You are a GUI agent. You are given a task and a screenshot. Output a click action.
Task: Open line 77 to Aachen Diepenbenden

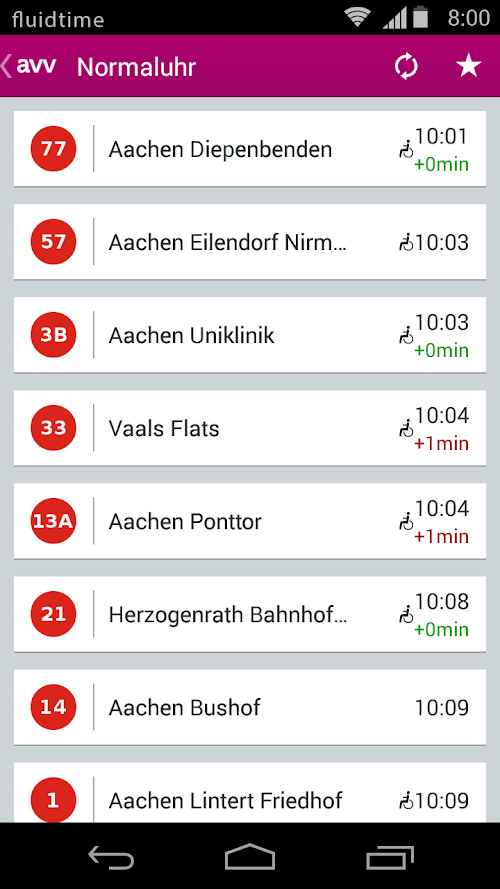[250, 149]
